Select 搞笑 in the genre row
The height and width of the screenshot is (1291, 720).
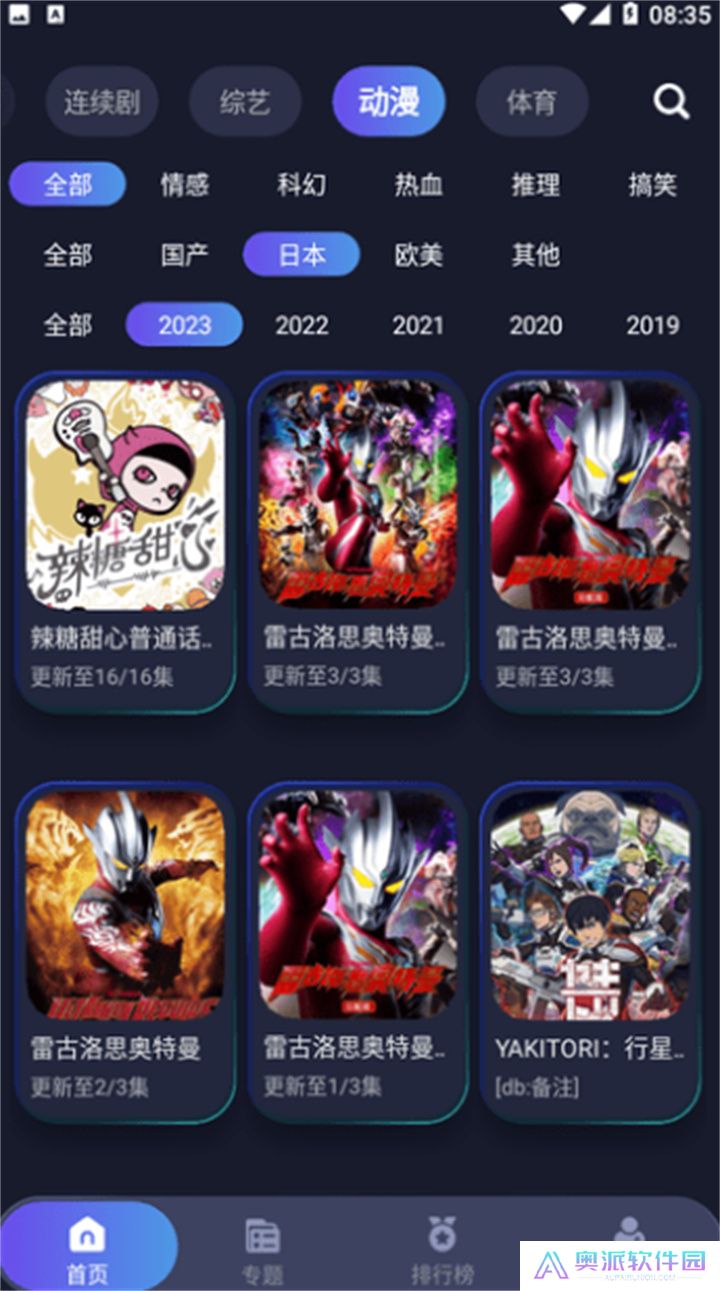point(653,185)
